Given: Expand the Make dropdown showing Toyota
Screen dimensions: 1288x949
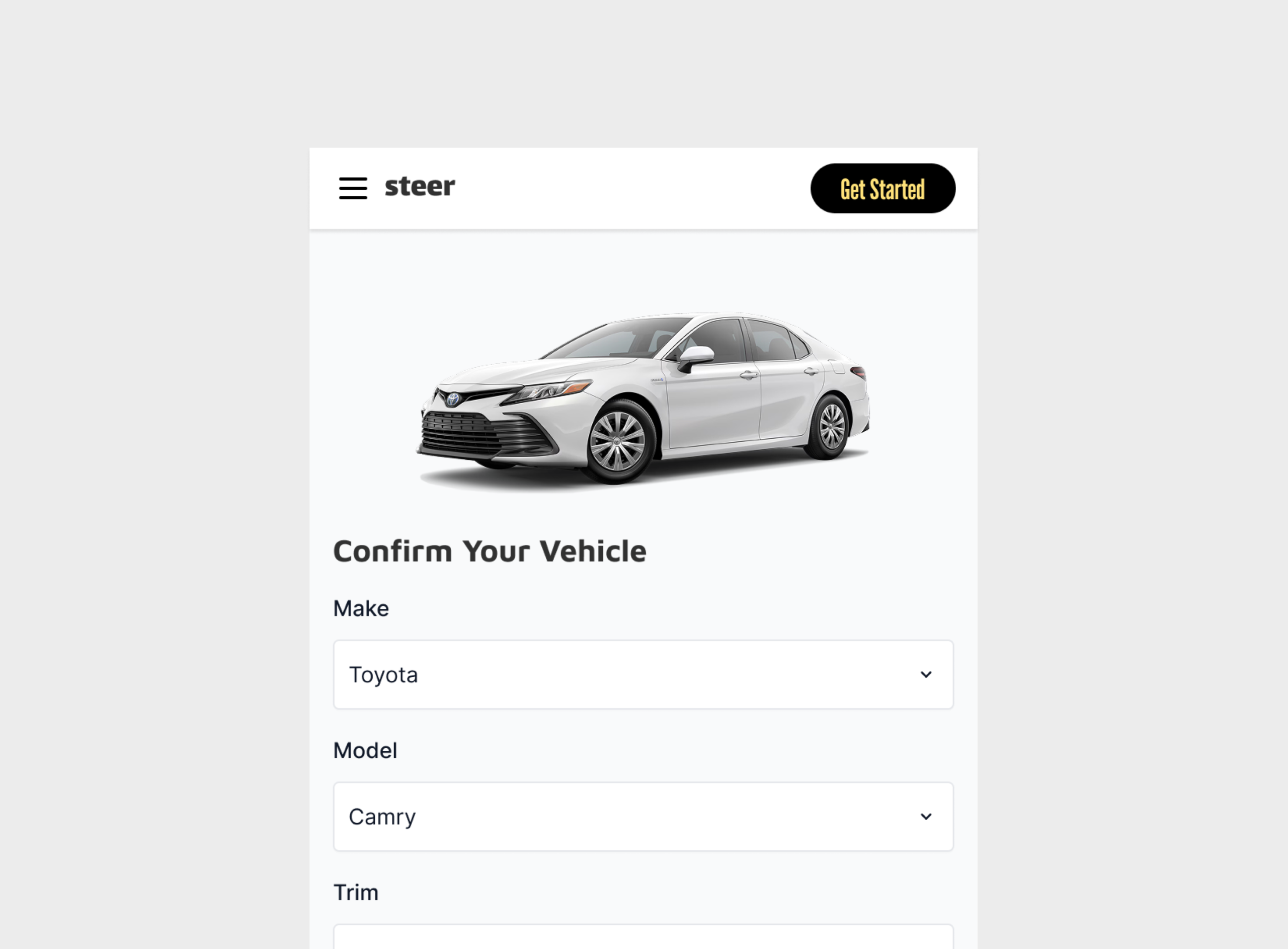Looking at the screenshot, I should 643,674.
